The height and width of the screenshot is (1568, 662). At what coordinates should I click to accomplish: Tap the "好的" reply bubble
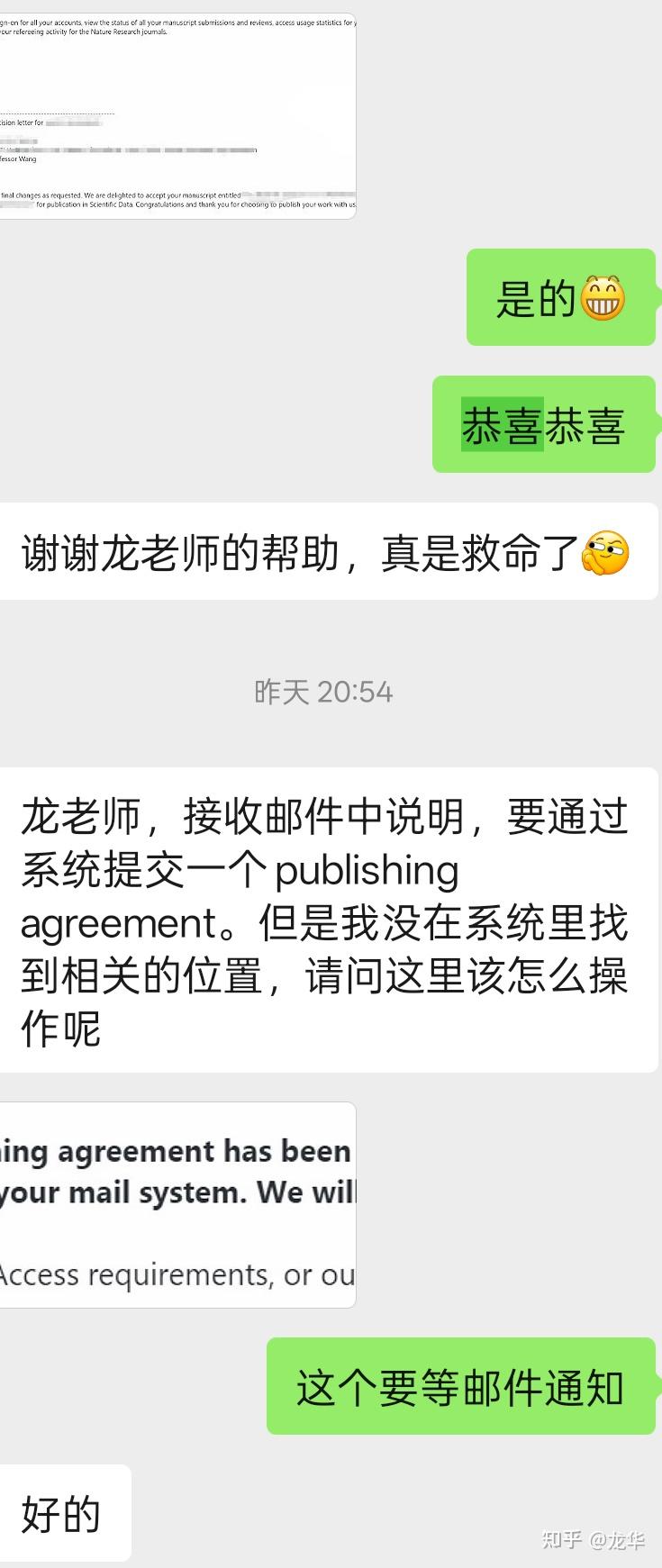click(x=63, y=1513)
